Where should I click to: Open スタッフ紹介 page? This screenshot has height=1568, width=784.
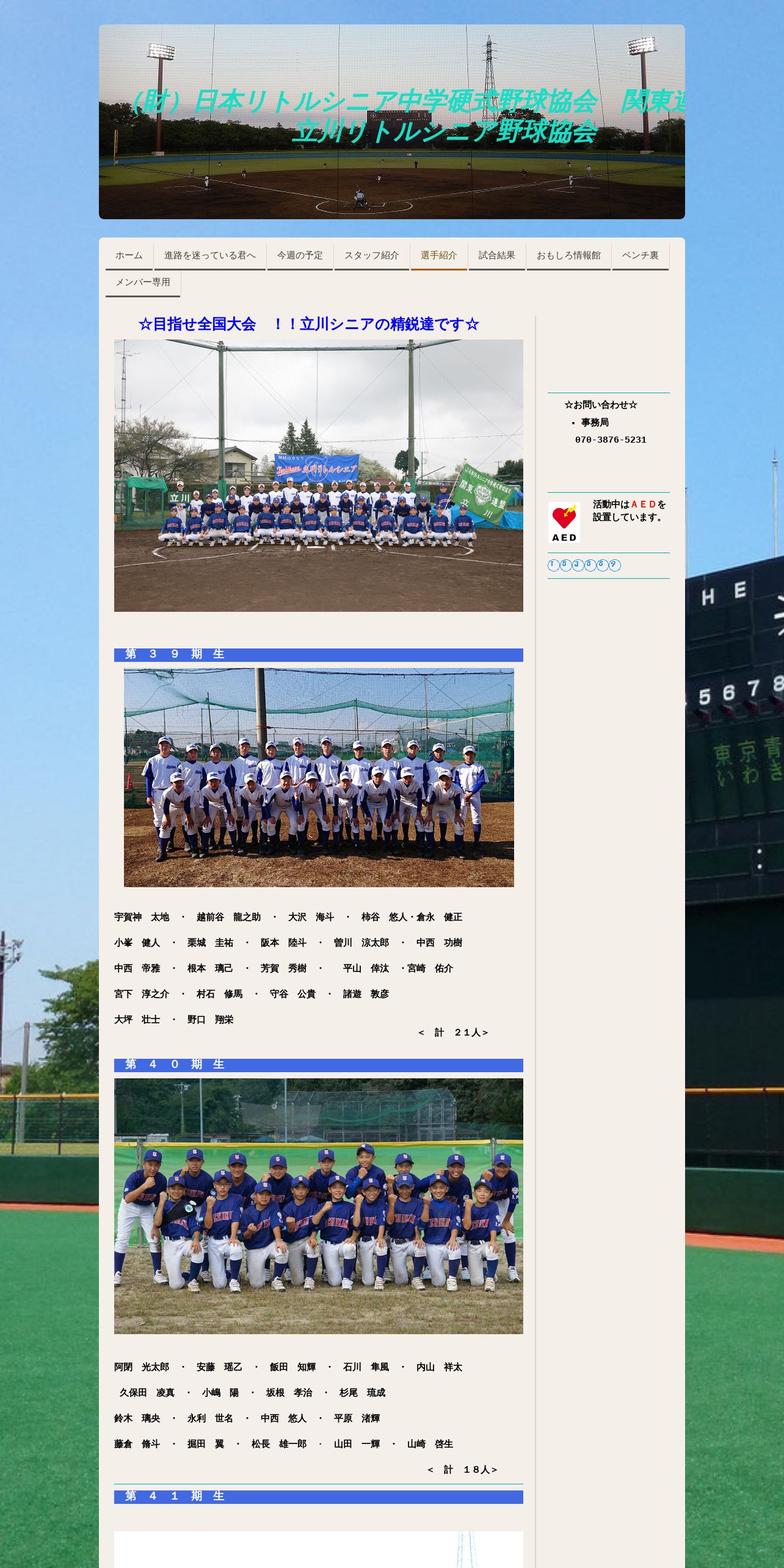coord(372,256)
